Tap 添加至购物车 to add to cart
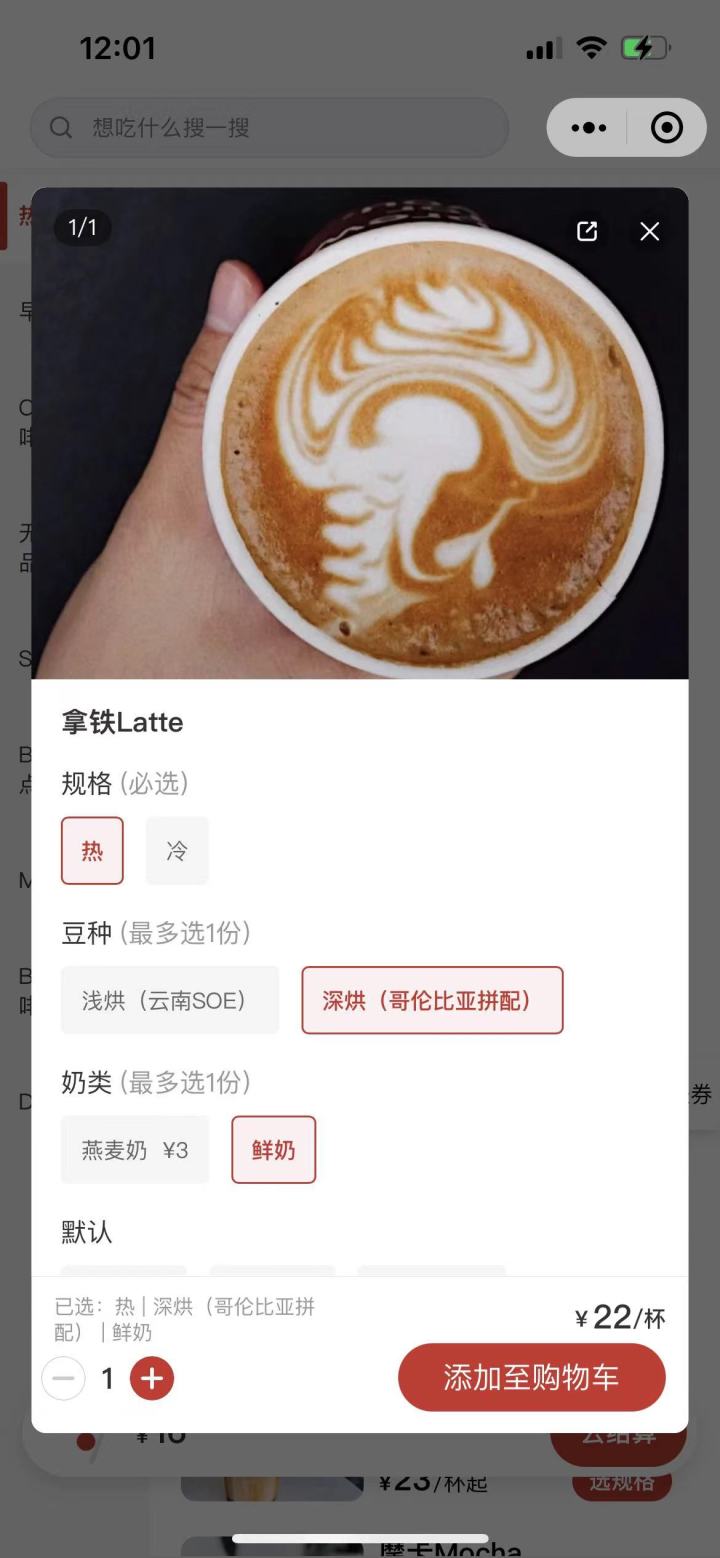 [x=532, y=1377]
